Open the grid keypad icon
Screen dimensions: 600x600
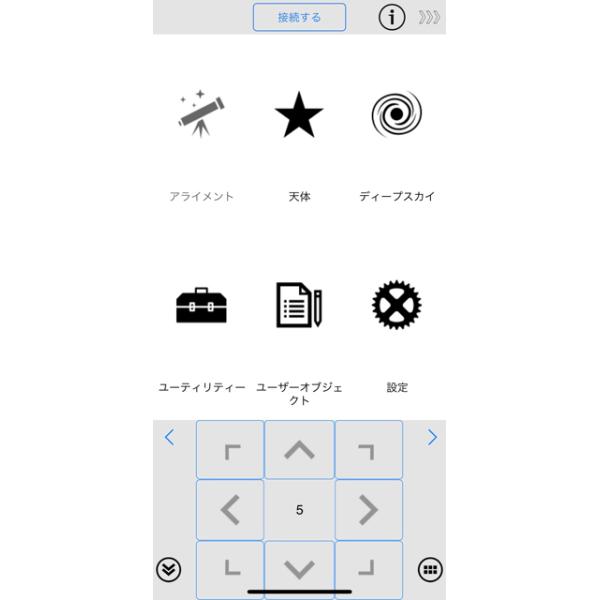point(430,570)
